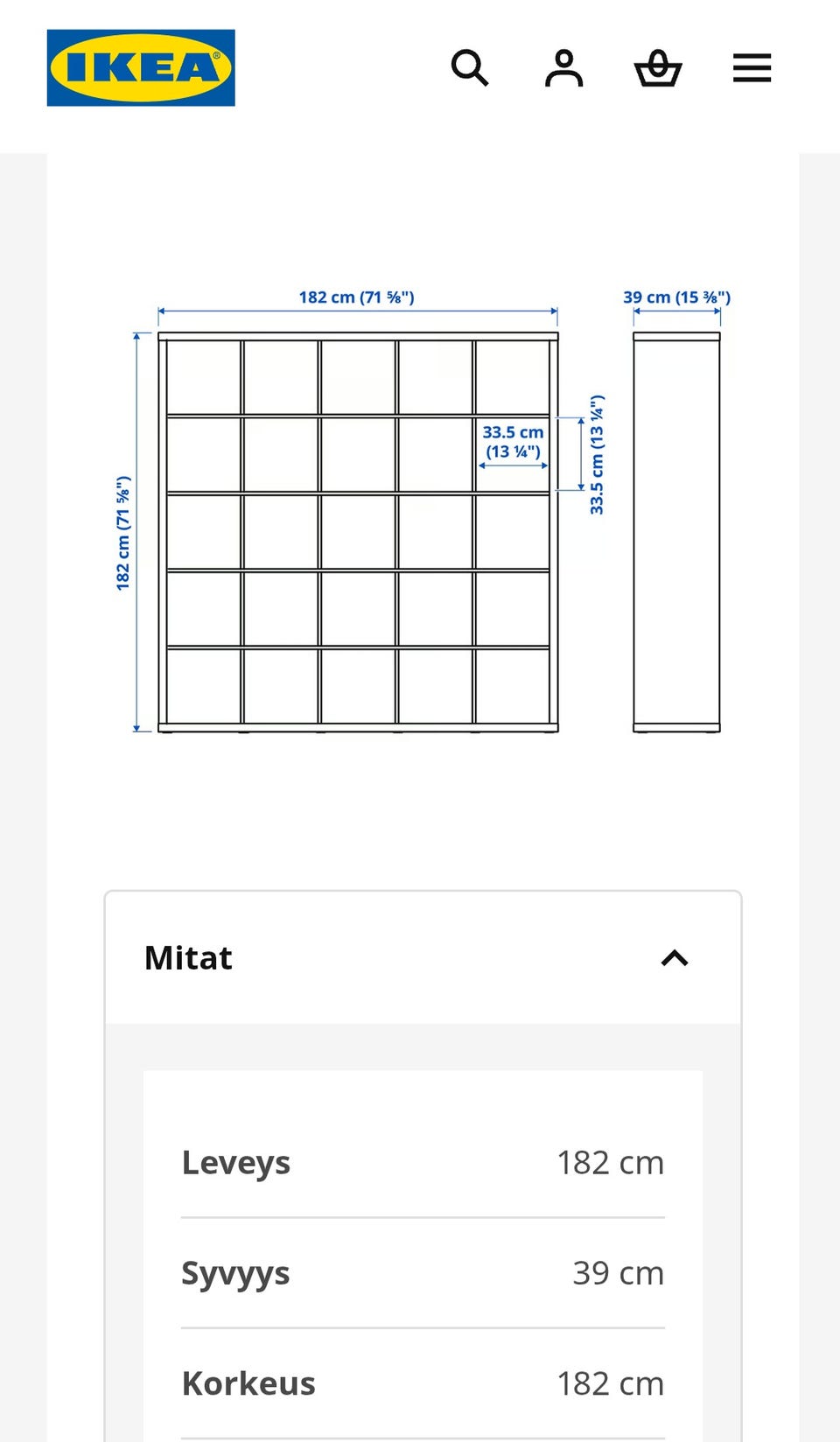This screenshot has width=840, height=1442.
Task: Go to the IKEA home page logo
Action: coord(141,67)
